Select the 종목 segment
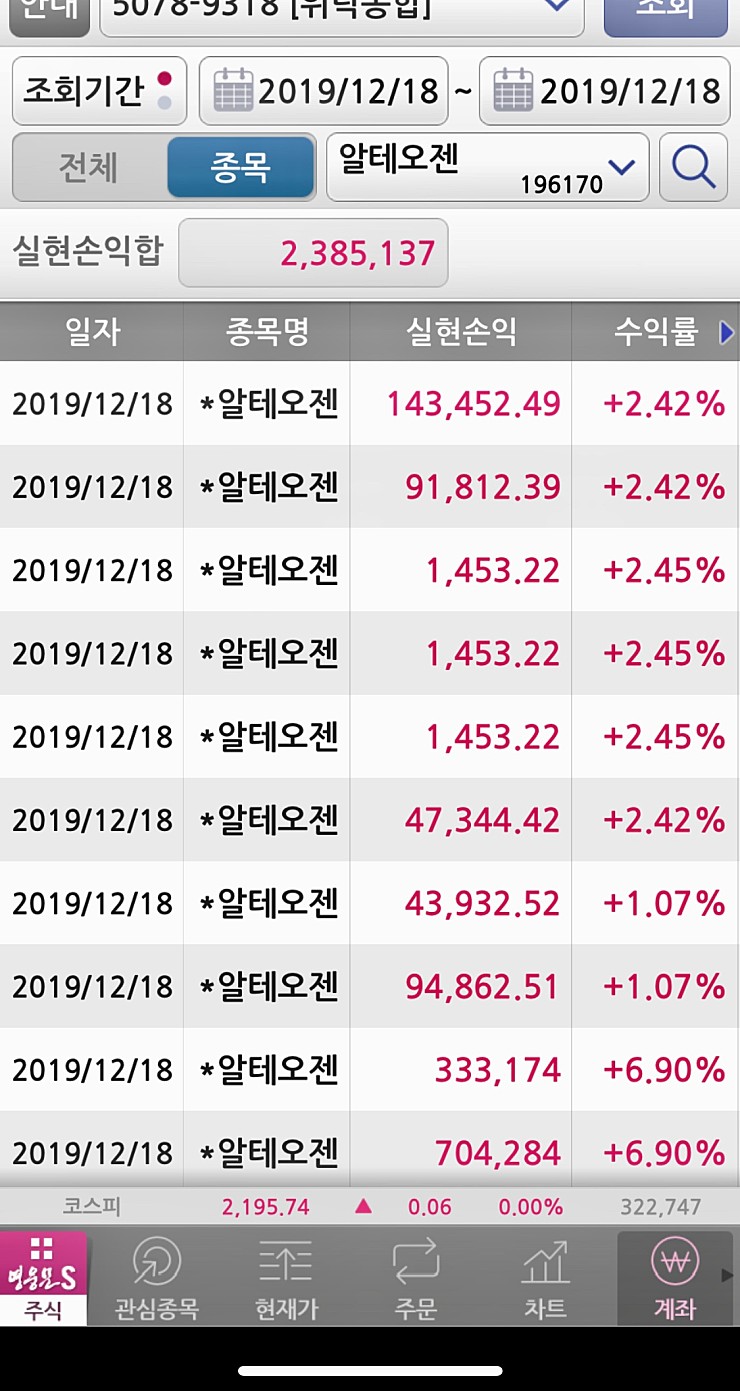Screen dimensions: 740x1391 [240, 167]
